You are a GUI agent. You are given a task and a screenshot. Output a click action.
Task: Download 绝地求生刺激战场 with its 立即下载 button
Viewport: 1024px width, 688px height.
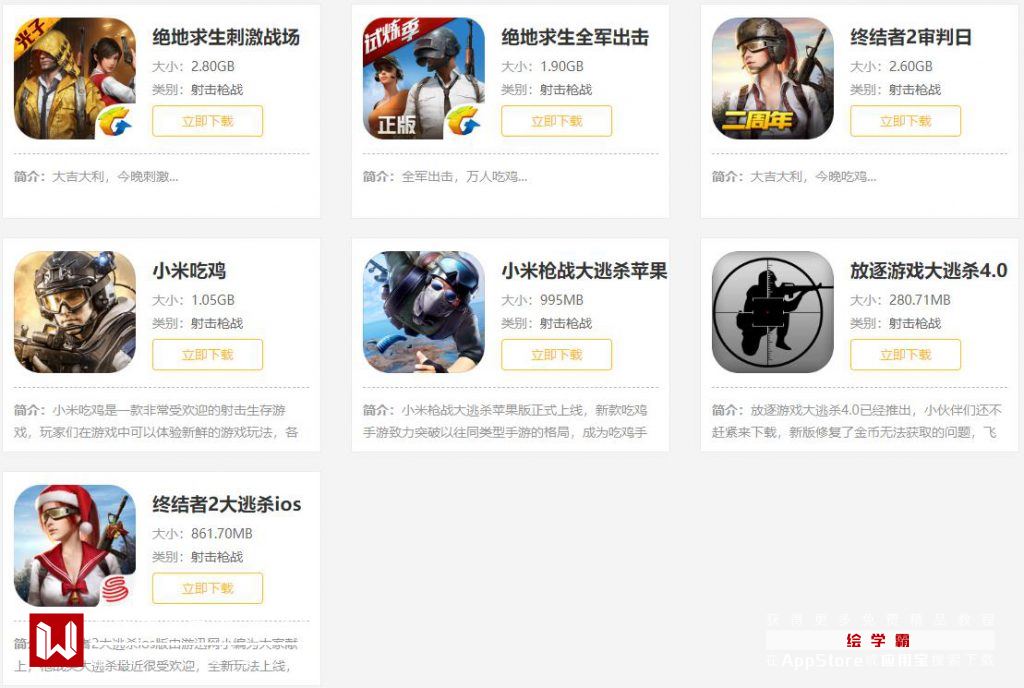[x=207, y=121]
